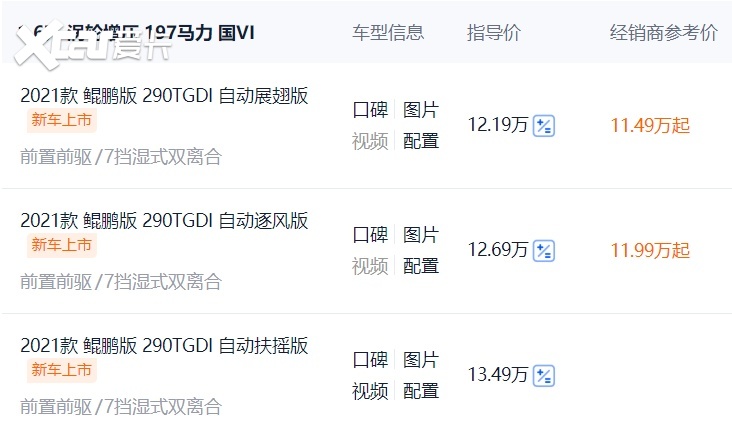The image size is (732, 427).
Task: View 图片 of 自动展翅版 trim
Action: [421, 110]
